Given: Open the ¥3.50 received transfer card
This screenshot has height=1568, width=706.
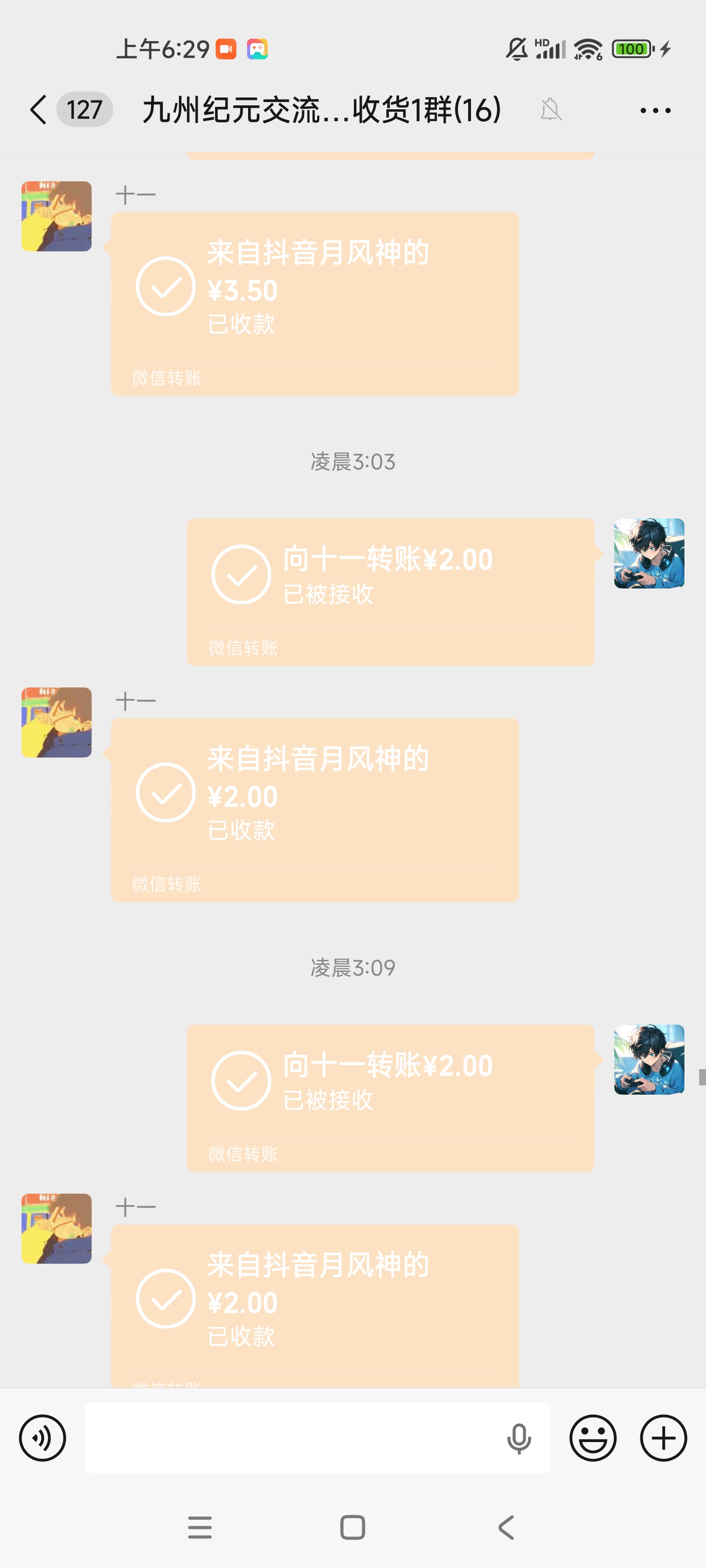Looking at the screenshot, I should [314, 303].
